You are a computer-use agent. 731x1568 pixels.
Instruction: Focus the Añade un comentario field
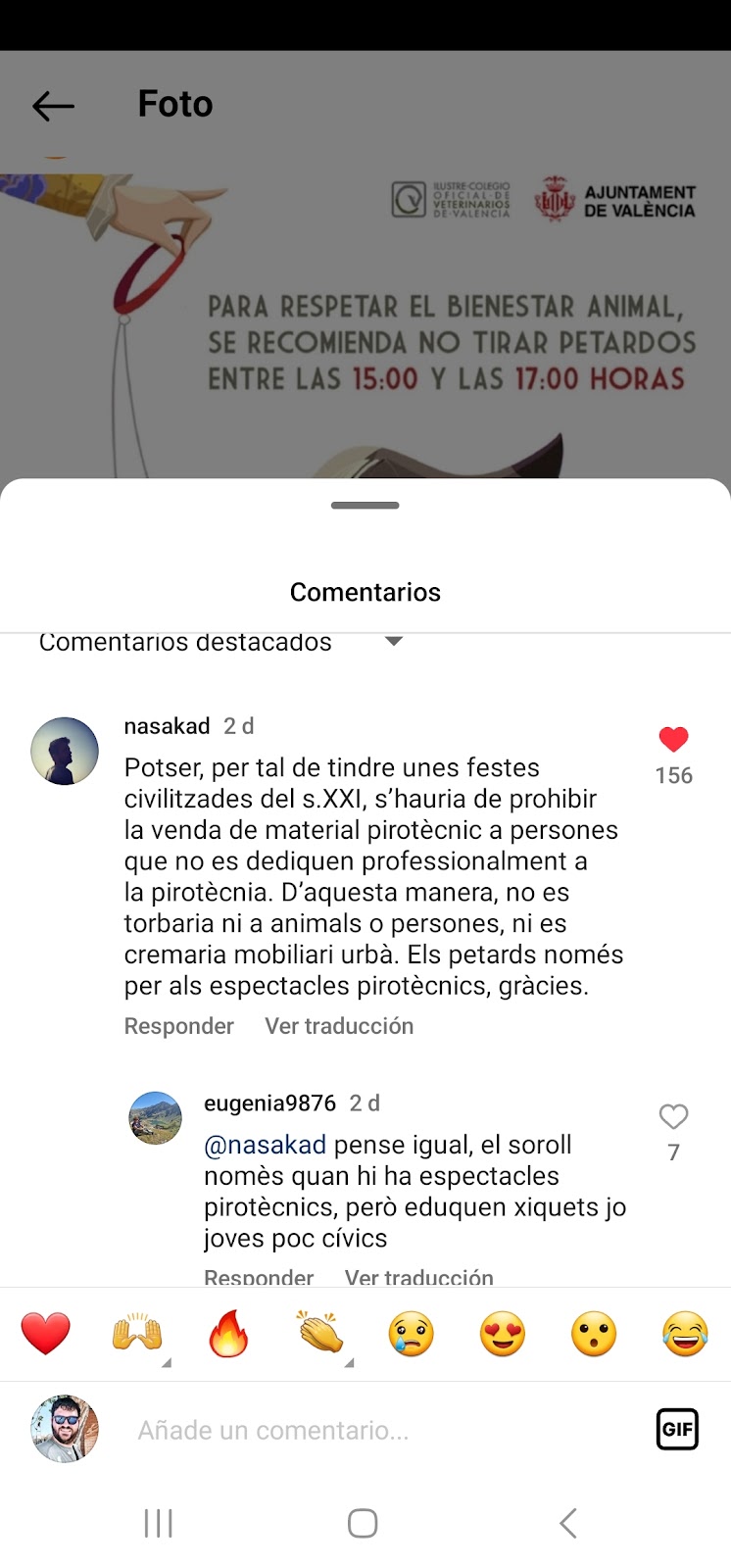382,1430
